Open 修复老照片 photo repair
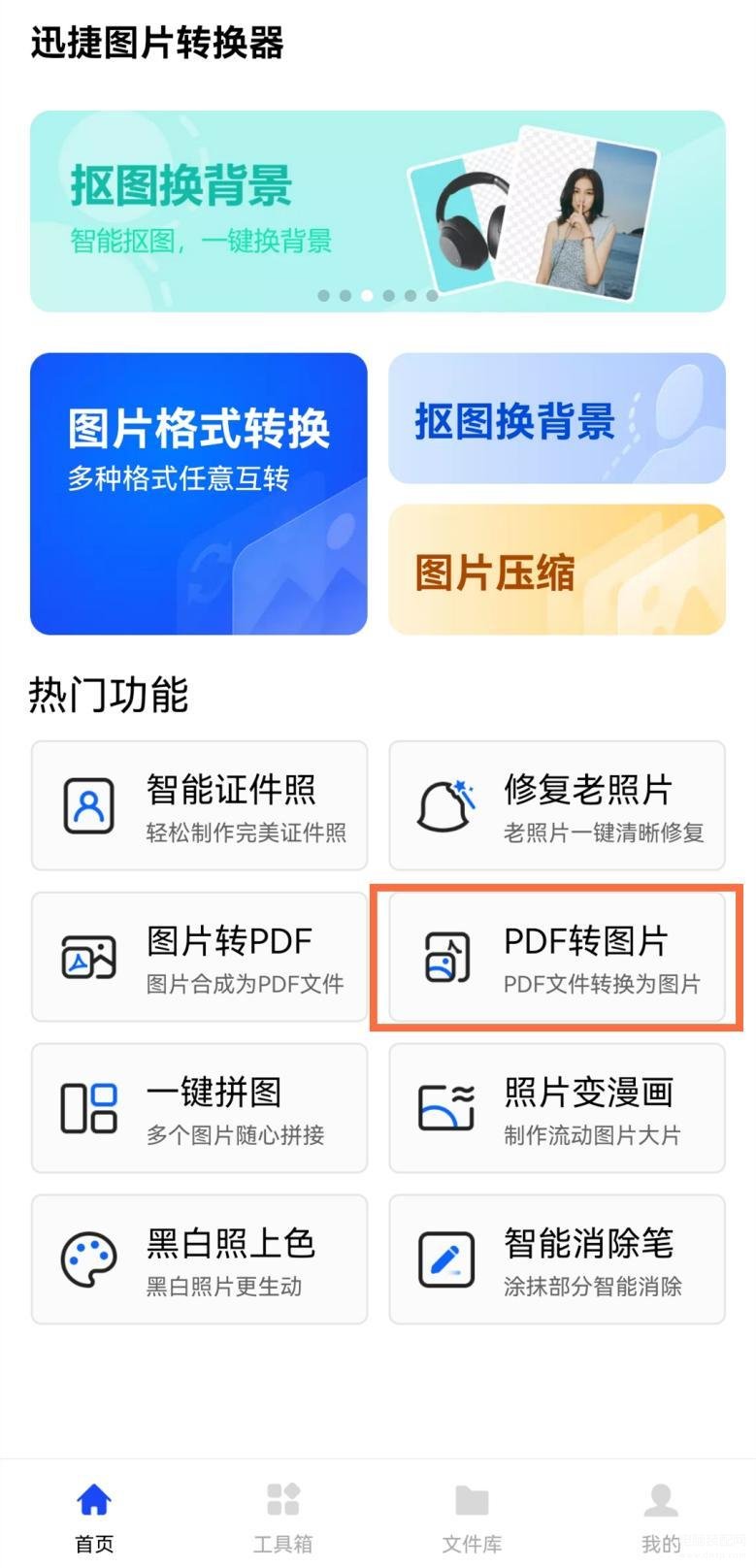Screen dimensions: 756x1568 coord(557,805)
